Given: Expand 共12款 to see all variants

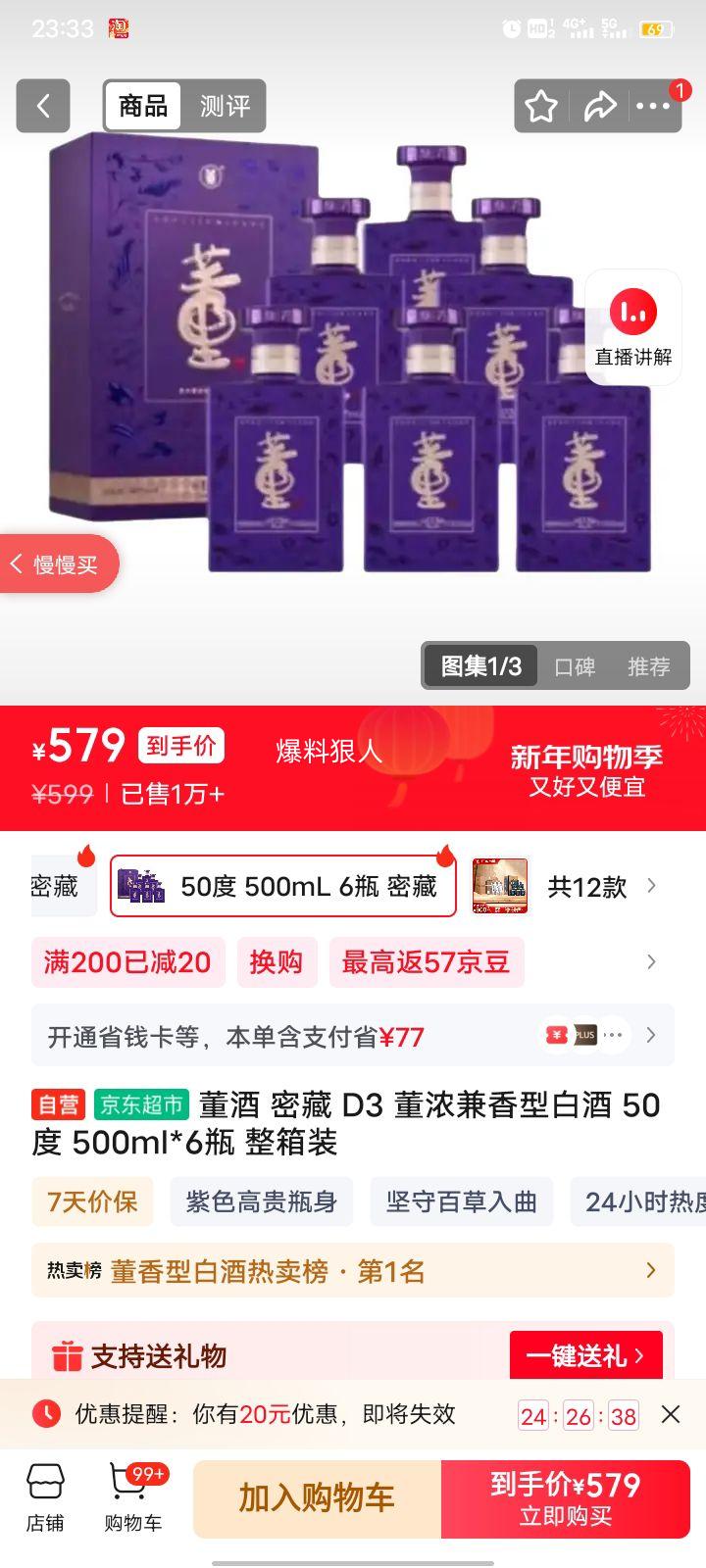Looking at the screenshot, I should pyautogui.click(x=588, y=885).
